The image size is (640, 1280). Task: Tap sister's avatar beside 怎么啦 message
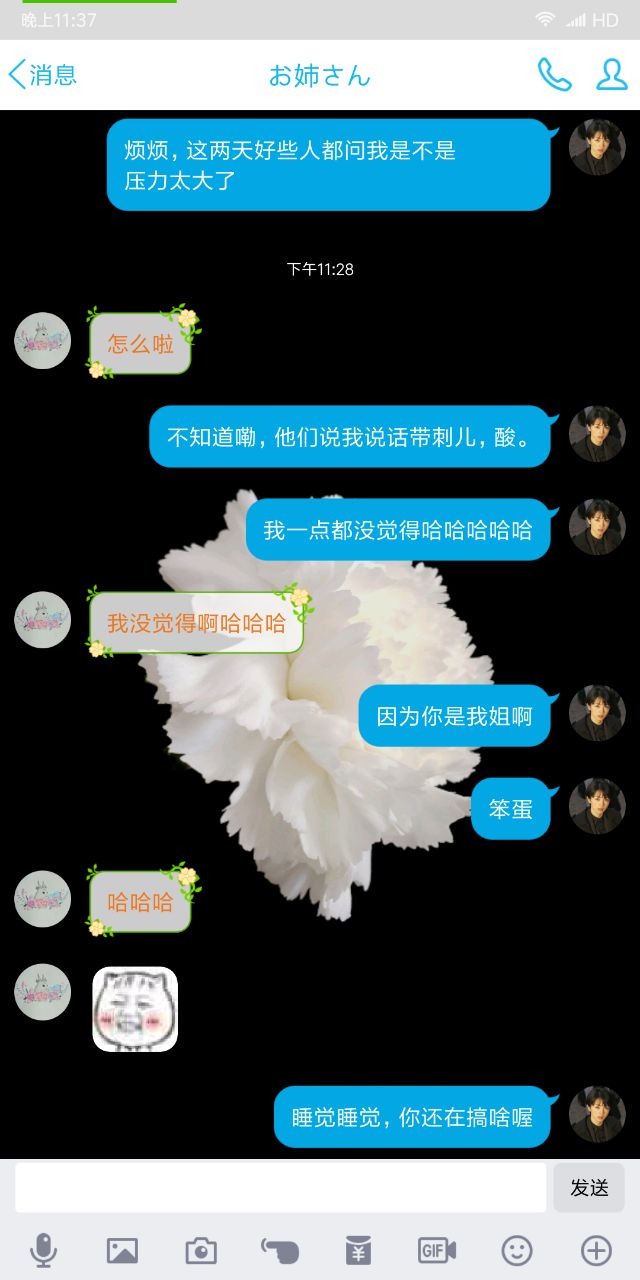[x=43, y=341]
